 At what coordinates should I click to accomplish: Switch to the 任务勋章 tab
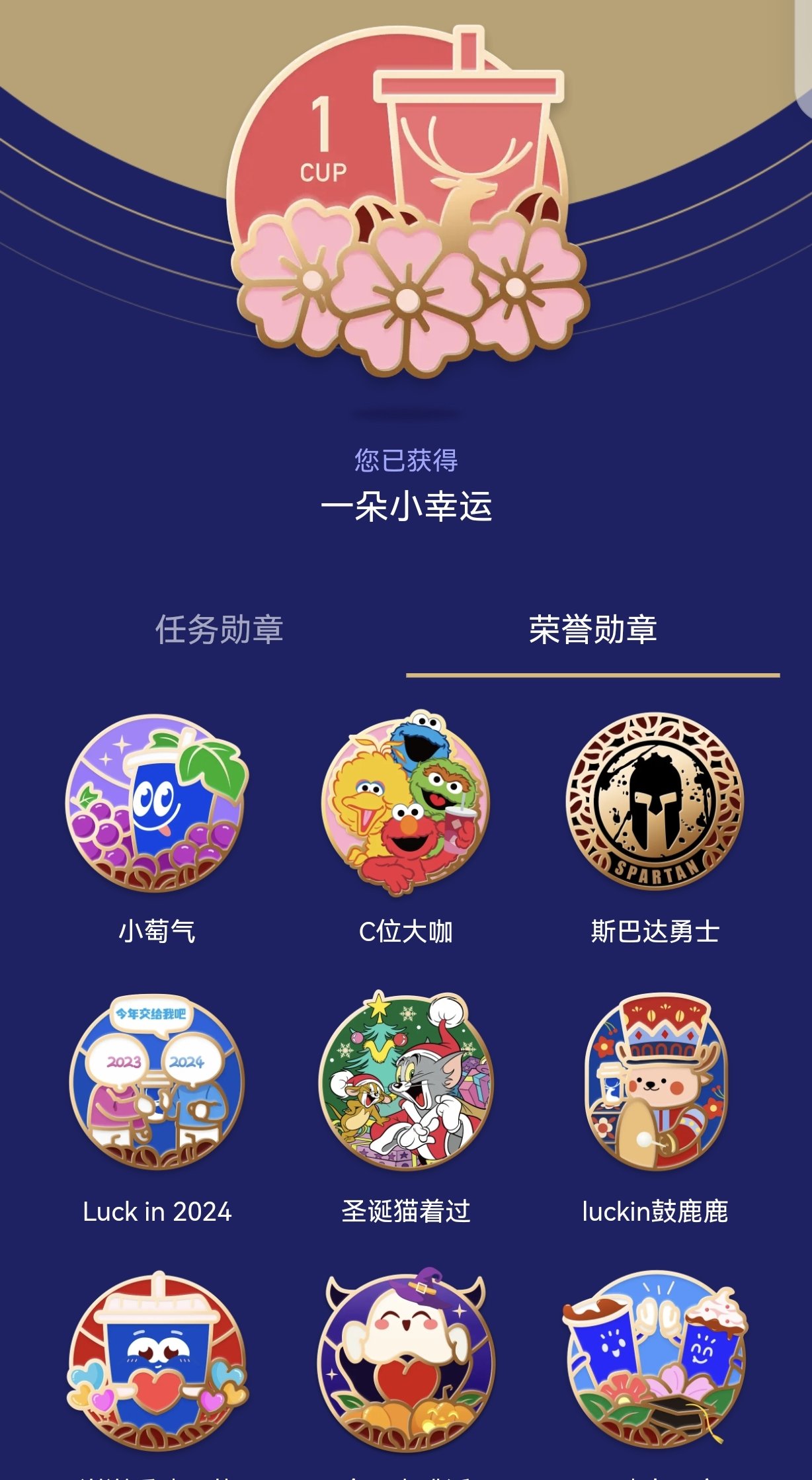219,629
